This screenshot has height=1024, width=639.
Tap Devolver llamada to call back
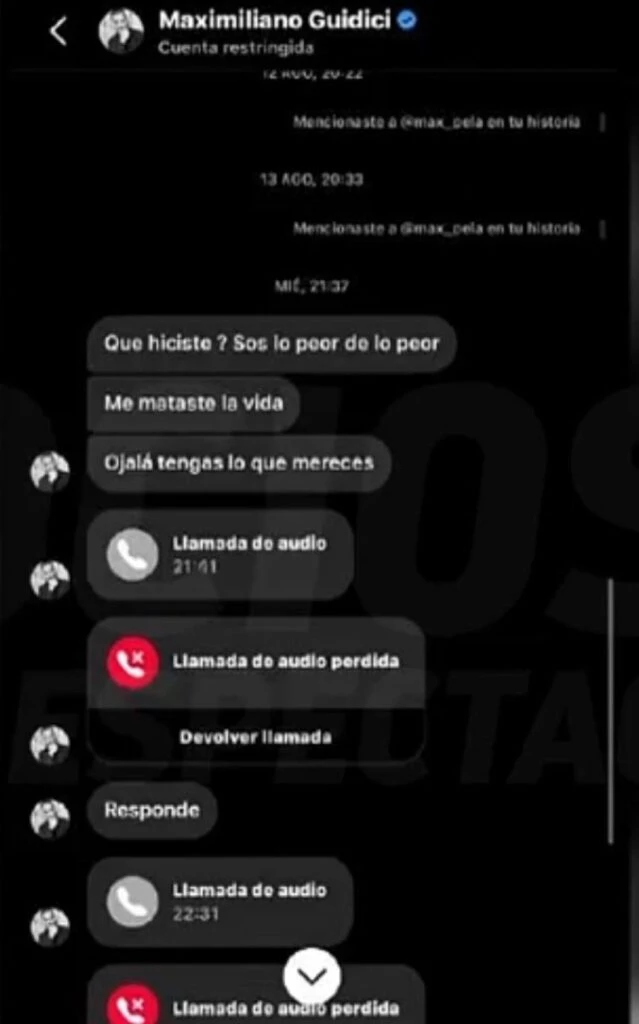(255, 737)
